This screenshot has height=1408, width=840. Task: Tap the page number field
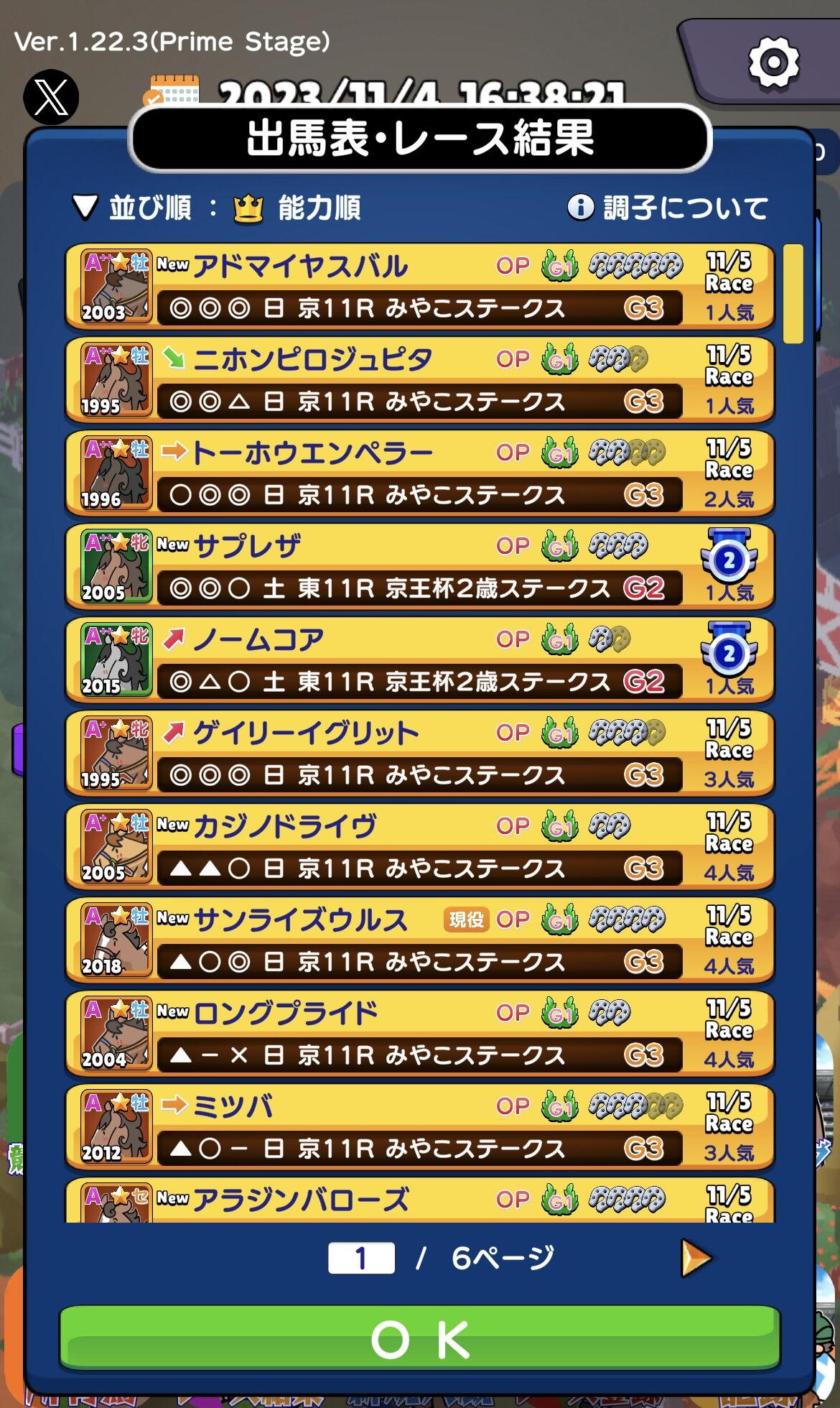tap(361, 1259)
